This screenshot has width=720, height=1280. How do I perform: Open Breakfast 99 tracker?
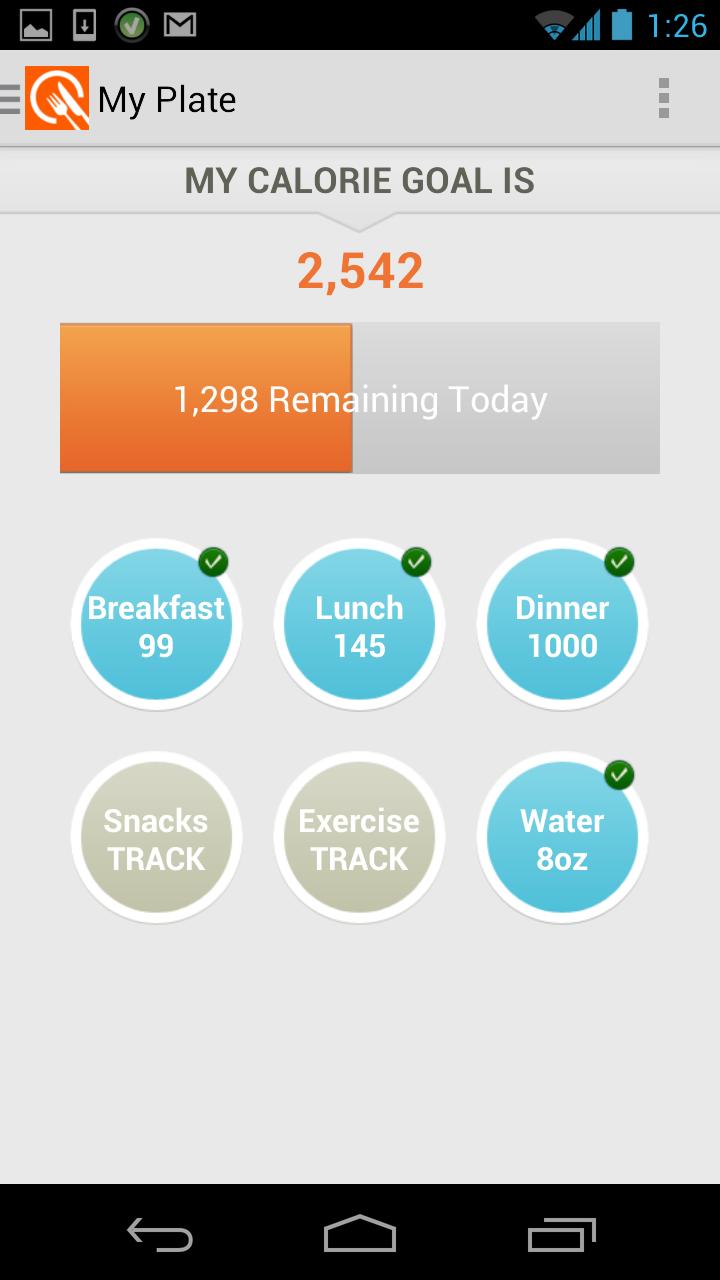(x=156, y=625)
